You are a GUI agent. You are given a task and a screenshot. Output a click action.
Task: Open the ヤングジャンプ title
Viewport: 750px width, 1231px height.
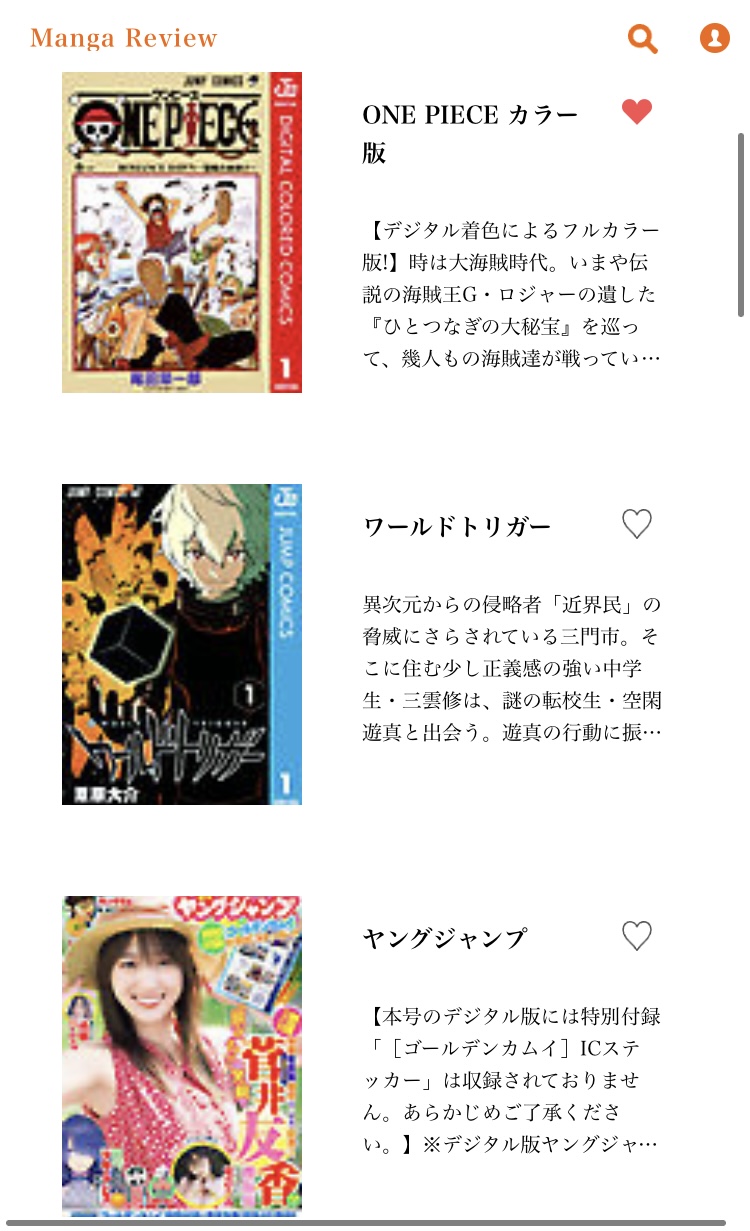click(444, 939)
